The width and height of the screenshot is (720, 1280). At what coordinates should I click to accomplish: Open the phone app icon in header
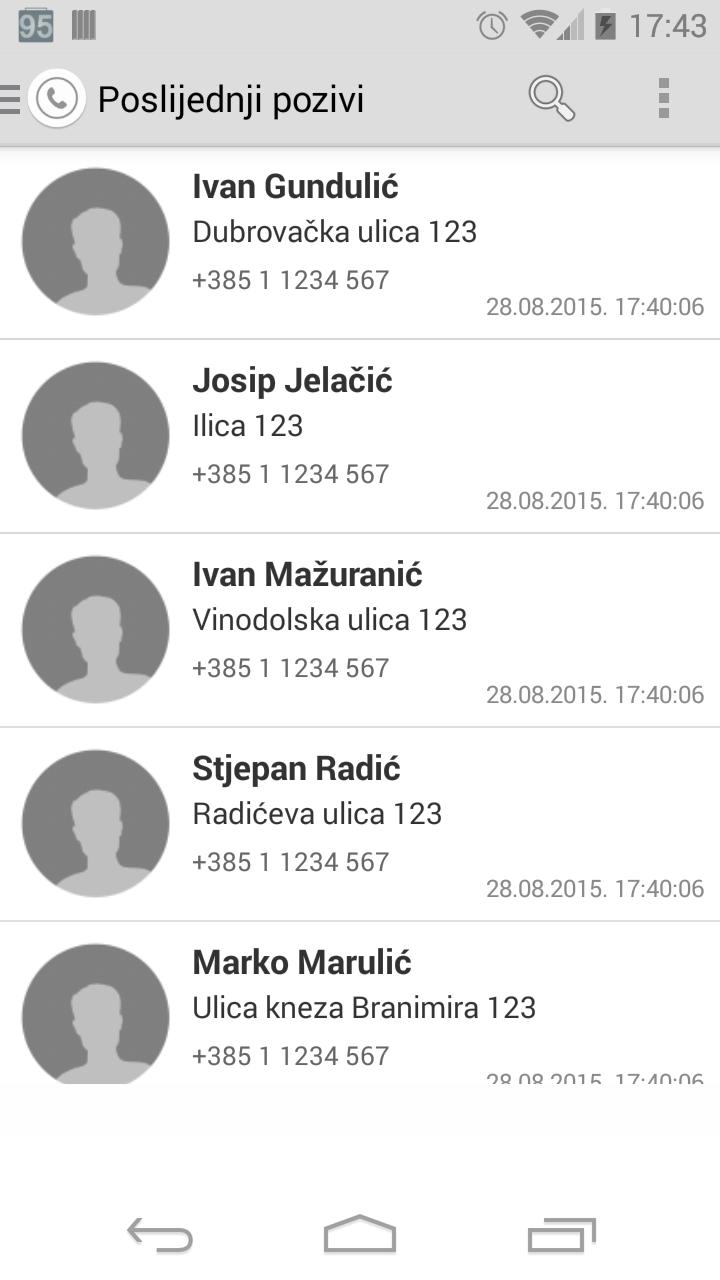pos(56,99)
